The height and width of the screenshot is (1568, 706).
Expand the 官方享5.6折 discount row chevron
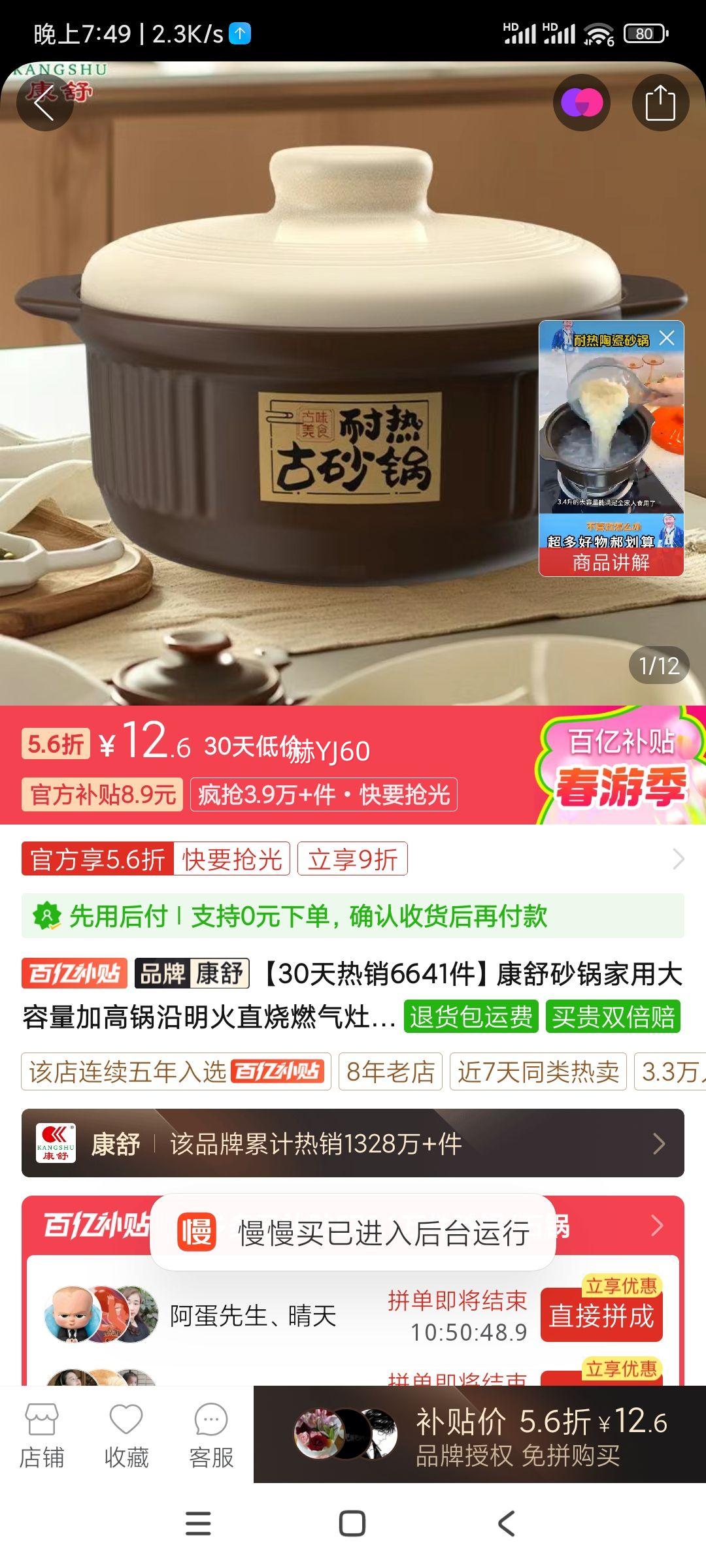[677, 859]
